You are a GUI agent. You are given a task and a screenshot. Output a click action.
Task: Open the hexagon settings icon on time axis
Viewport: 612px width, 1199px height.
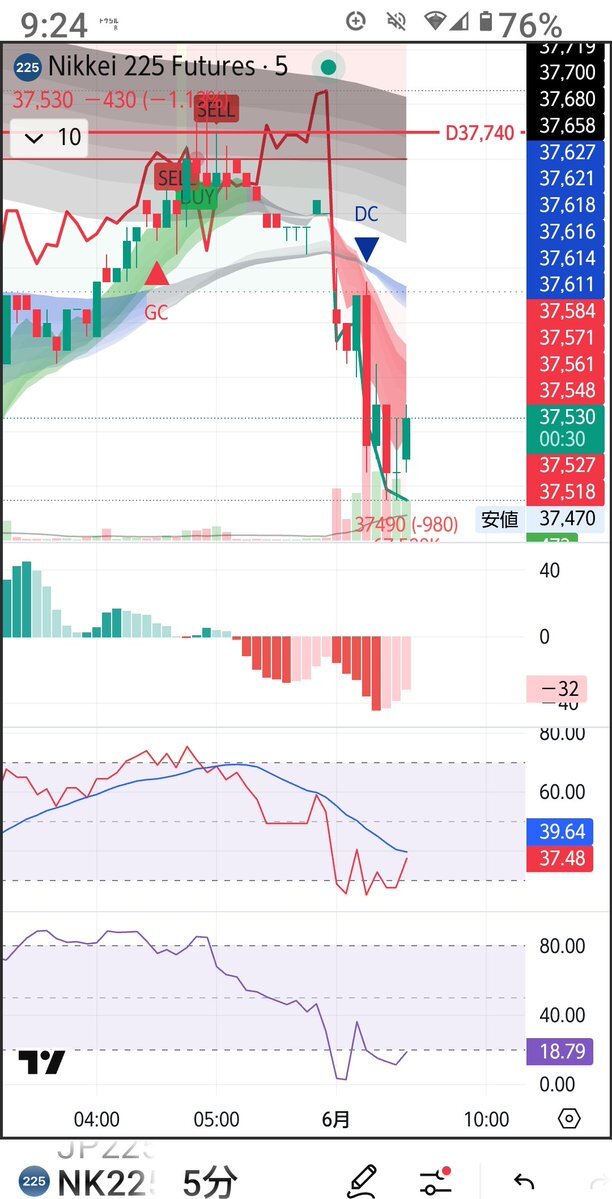point(568,1118)
